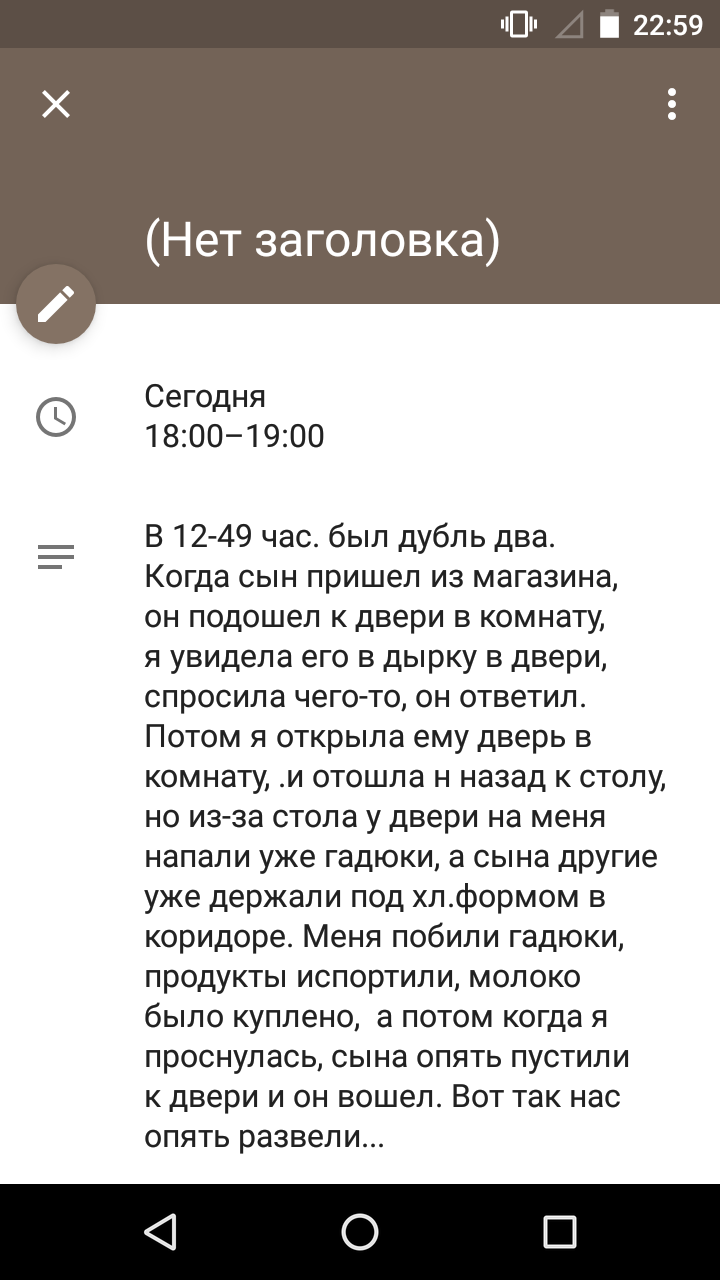Tap the system back button

pyautogui.click(x=160, y=1232)
